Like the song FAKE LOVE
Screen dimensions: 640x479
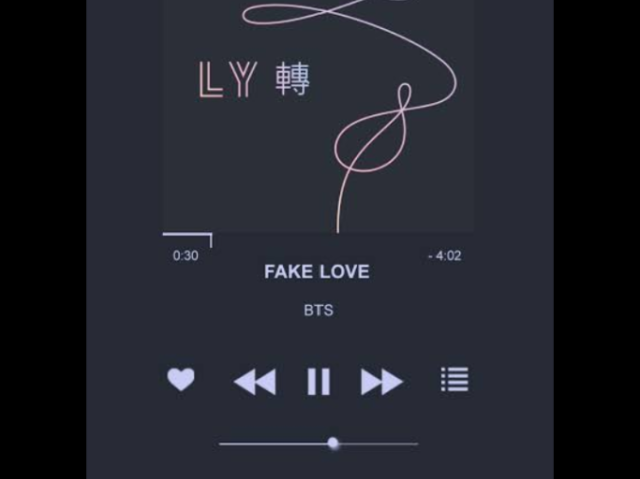click(181, 380)
